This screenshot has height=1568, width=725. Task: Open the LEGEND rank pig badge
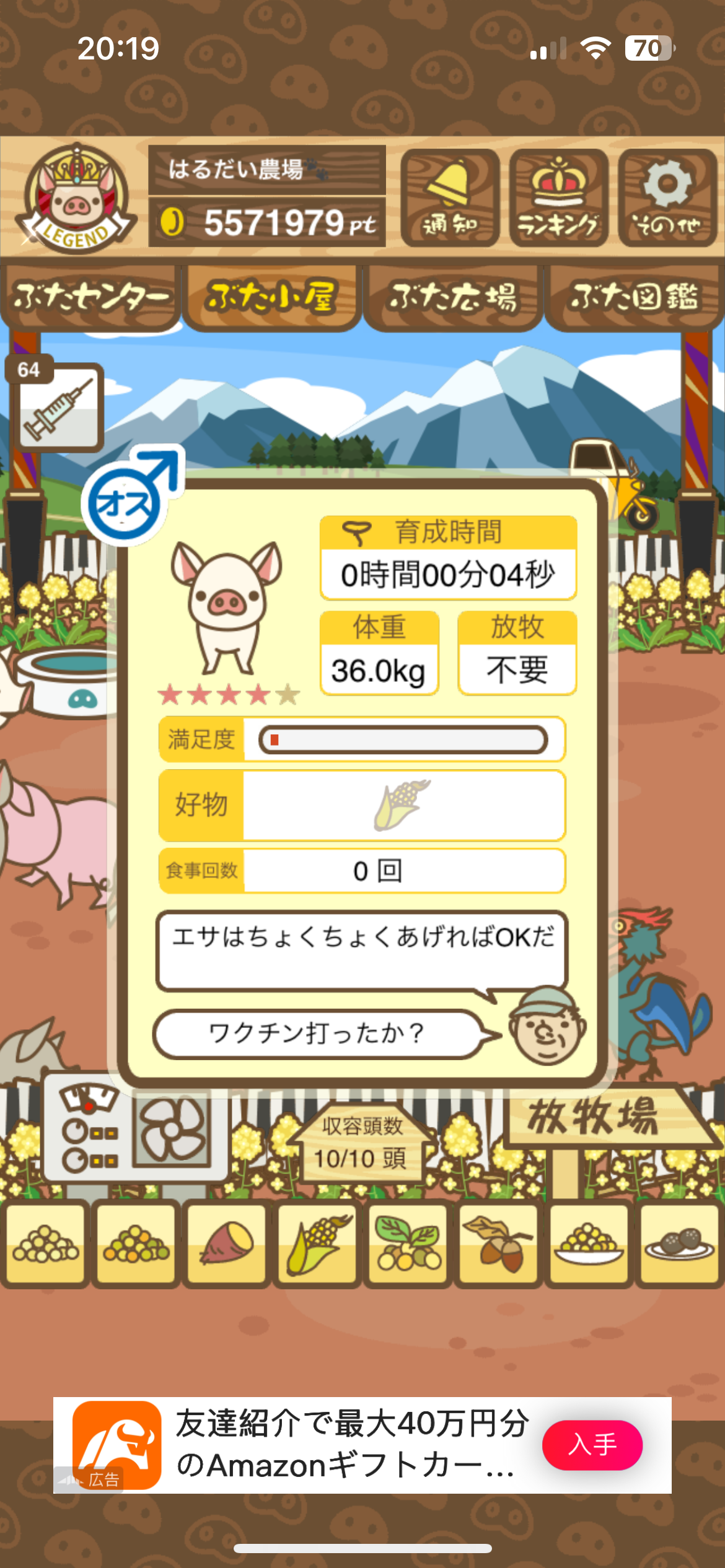76,198
